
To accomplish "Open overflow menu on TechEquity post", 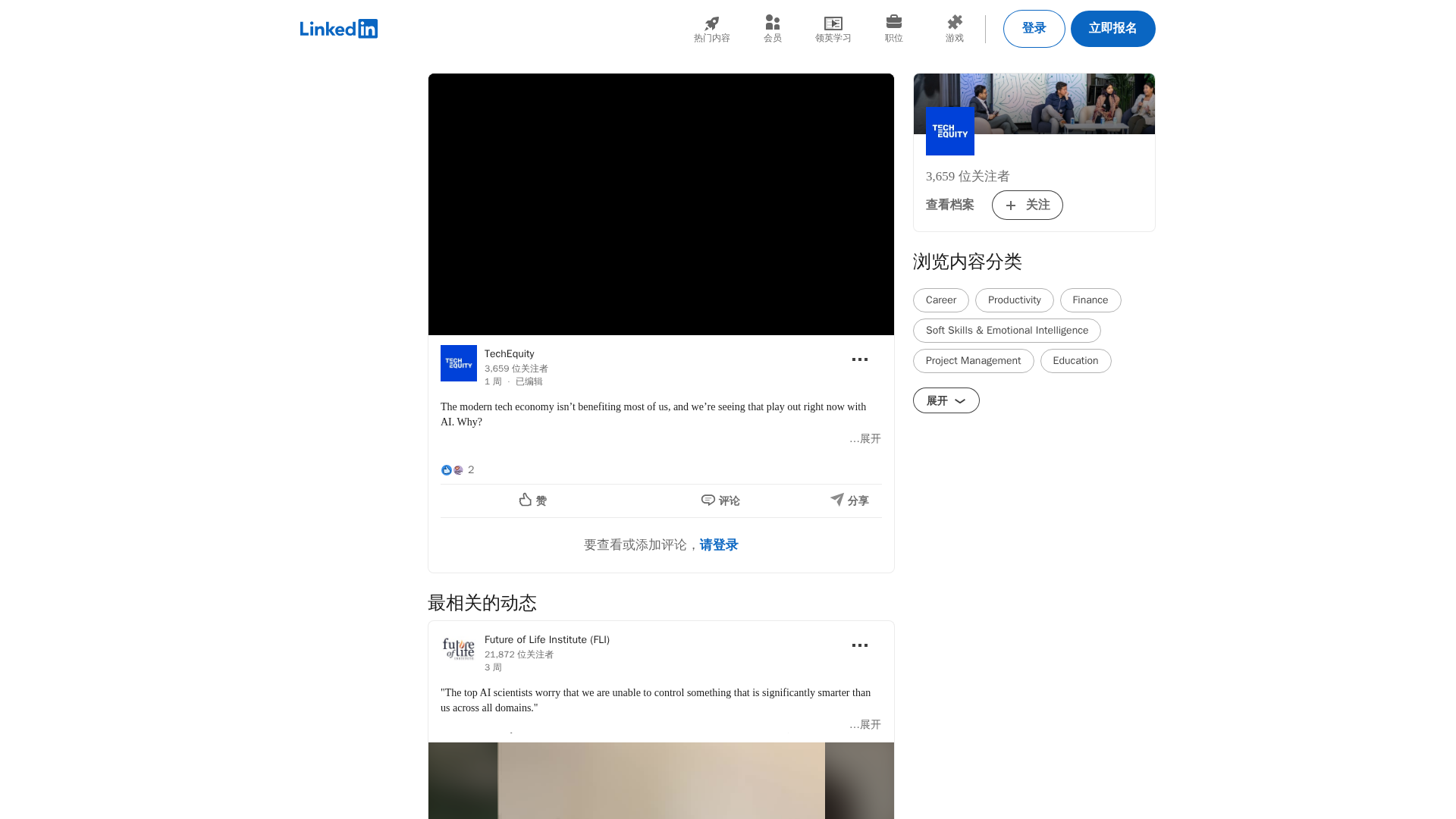I will point(859,359).
